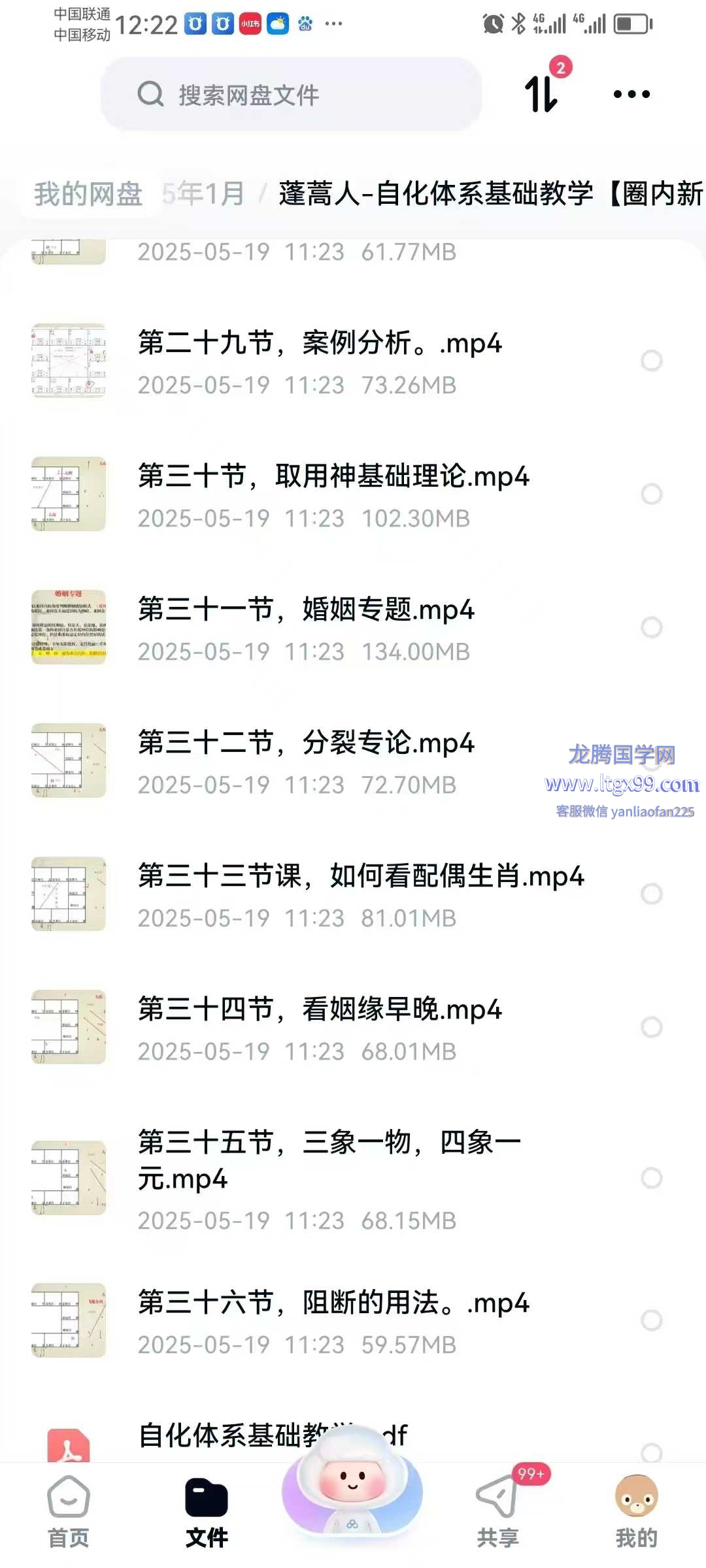This screenshot has height=1568, width=706.
Task: Tick the circle beside 第三十节，取用神基础理论
Action: (652, 494)
